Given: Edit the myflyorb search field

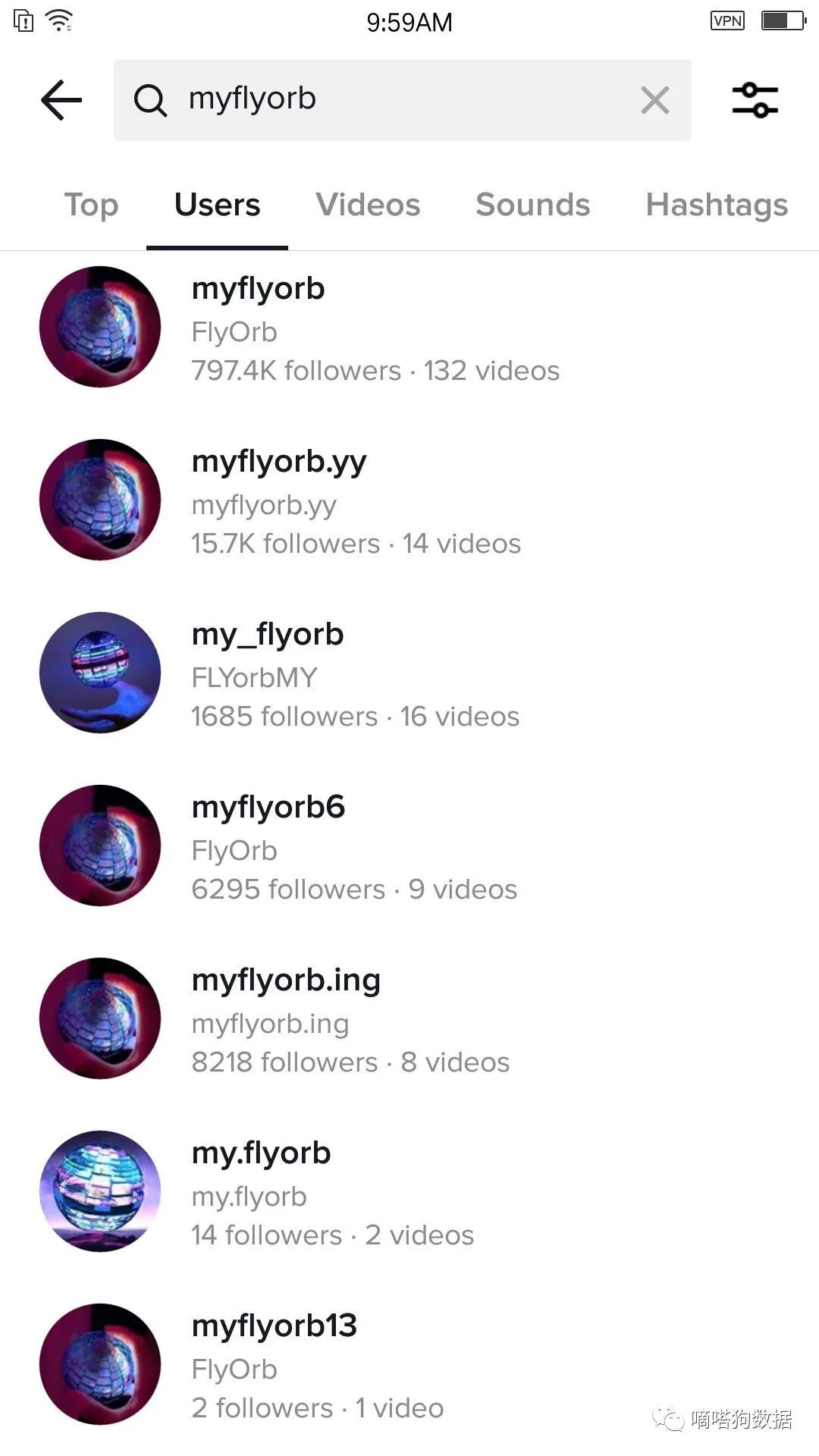Looking at the screenshot, I should [x=394, y=100].
